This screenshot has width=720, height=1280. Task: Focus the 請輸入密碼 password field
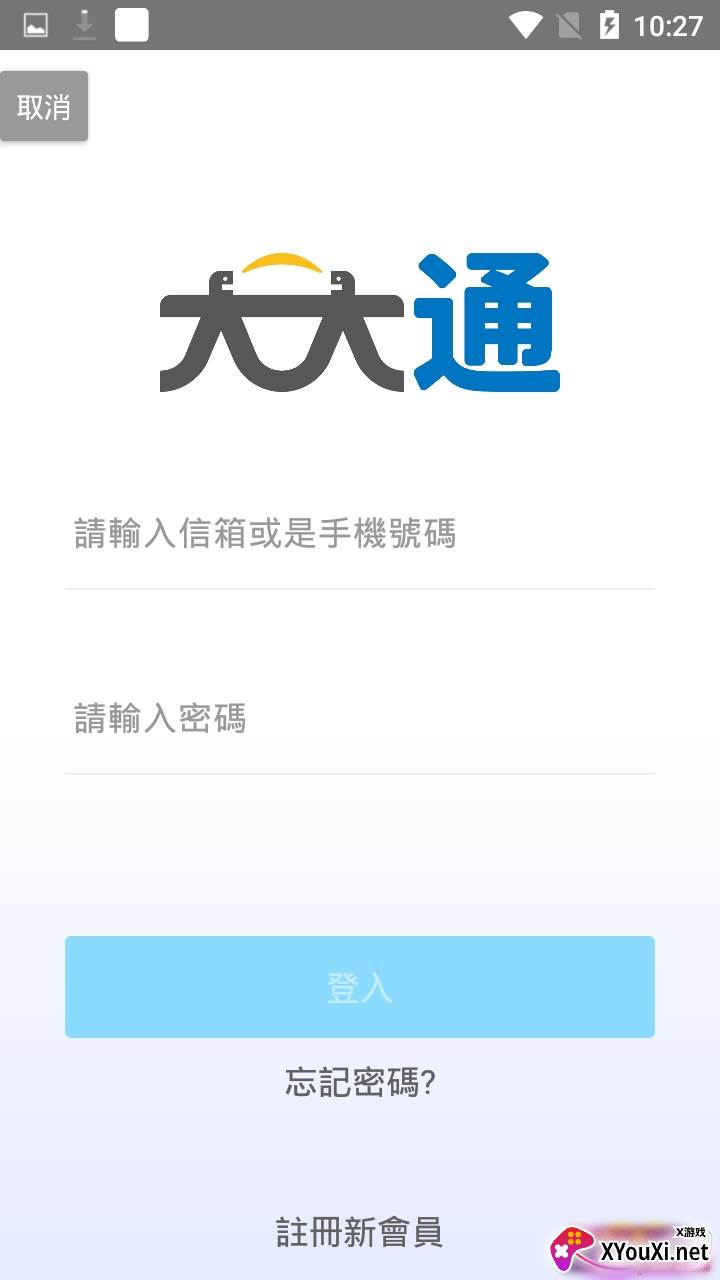pos(359,719)
